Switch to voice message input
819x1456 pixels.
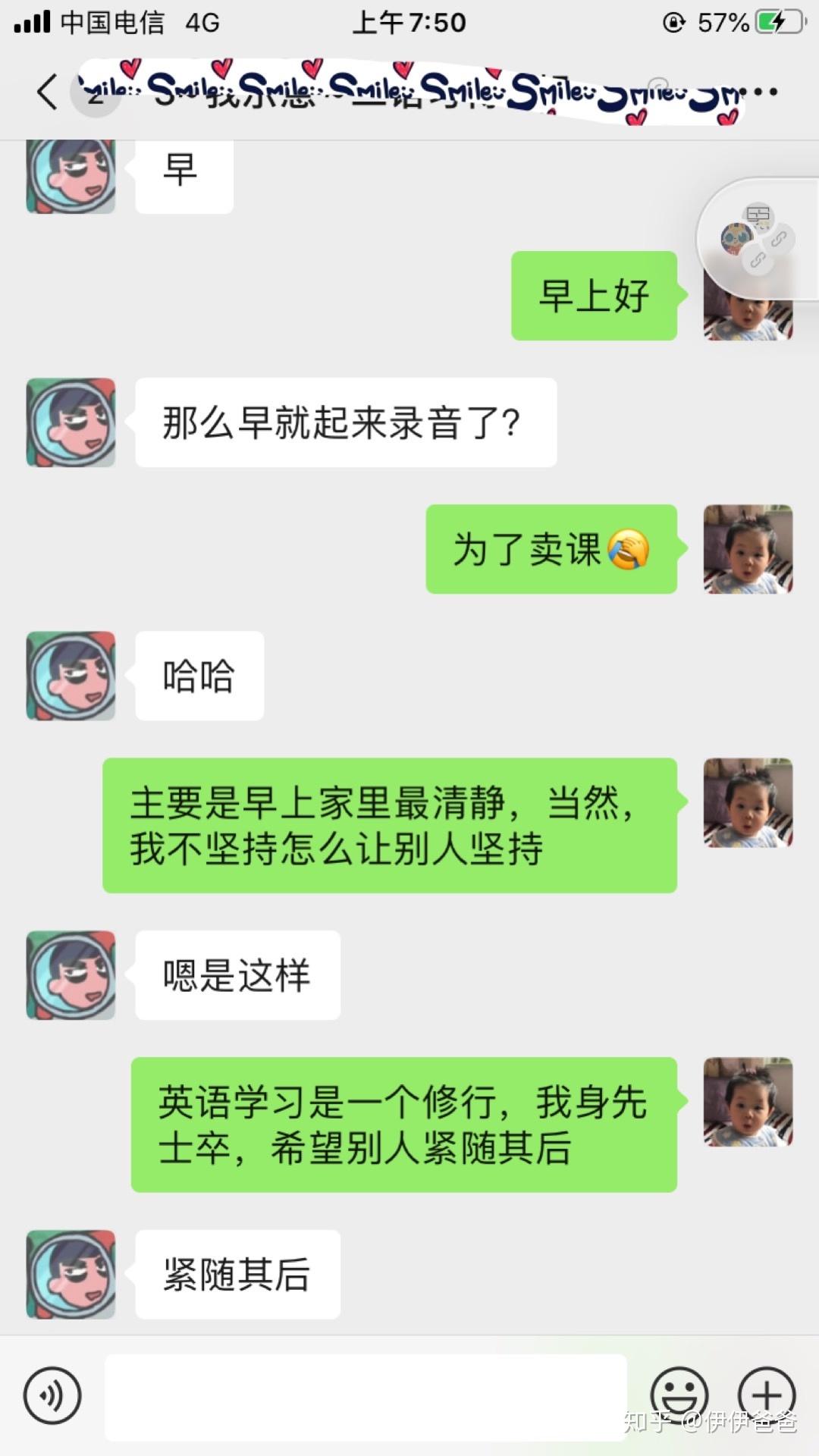pos(52,1395)
